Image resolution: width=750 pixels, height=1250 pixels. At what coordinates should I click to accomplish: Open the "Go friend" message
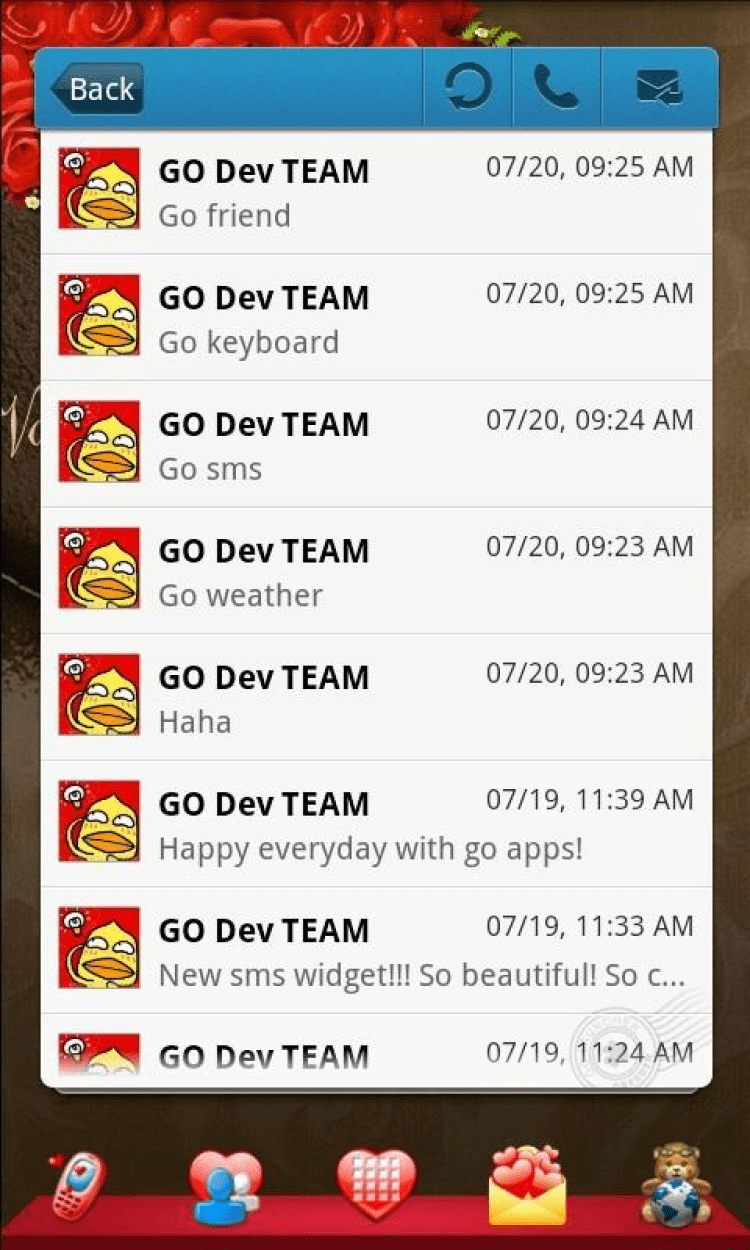click(x=376, y=191)
